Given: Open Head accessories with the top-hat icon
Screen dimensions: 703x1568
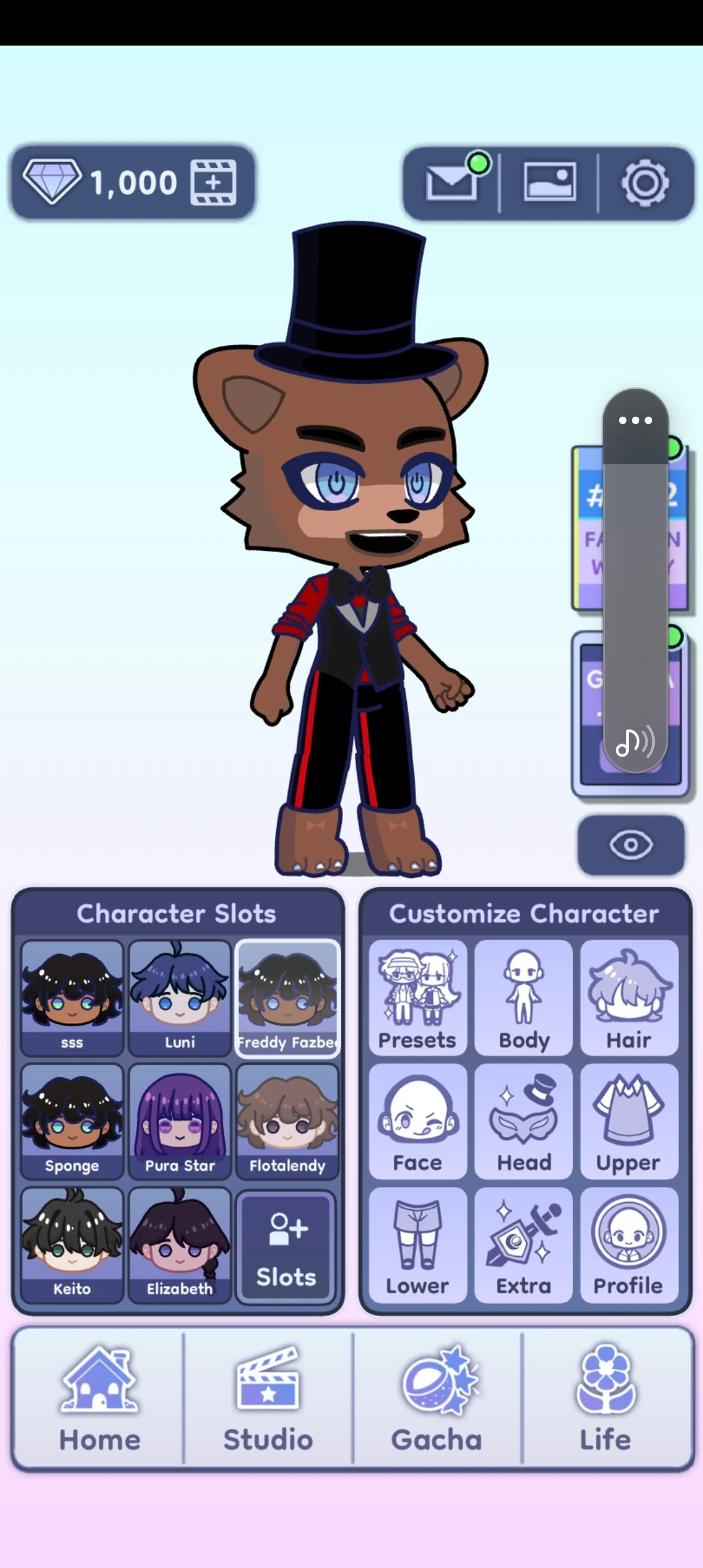Looking at the screenshot, I should coord(523,1121).
